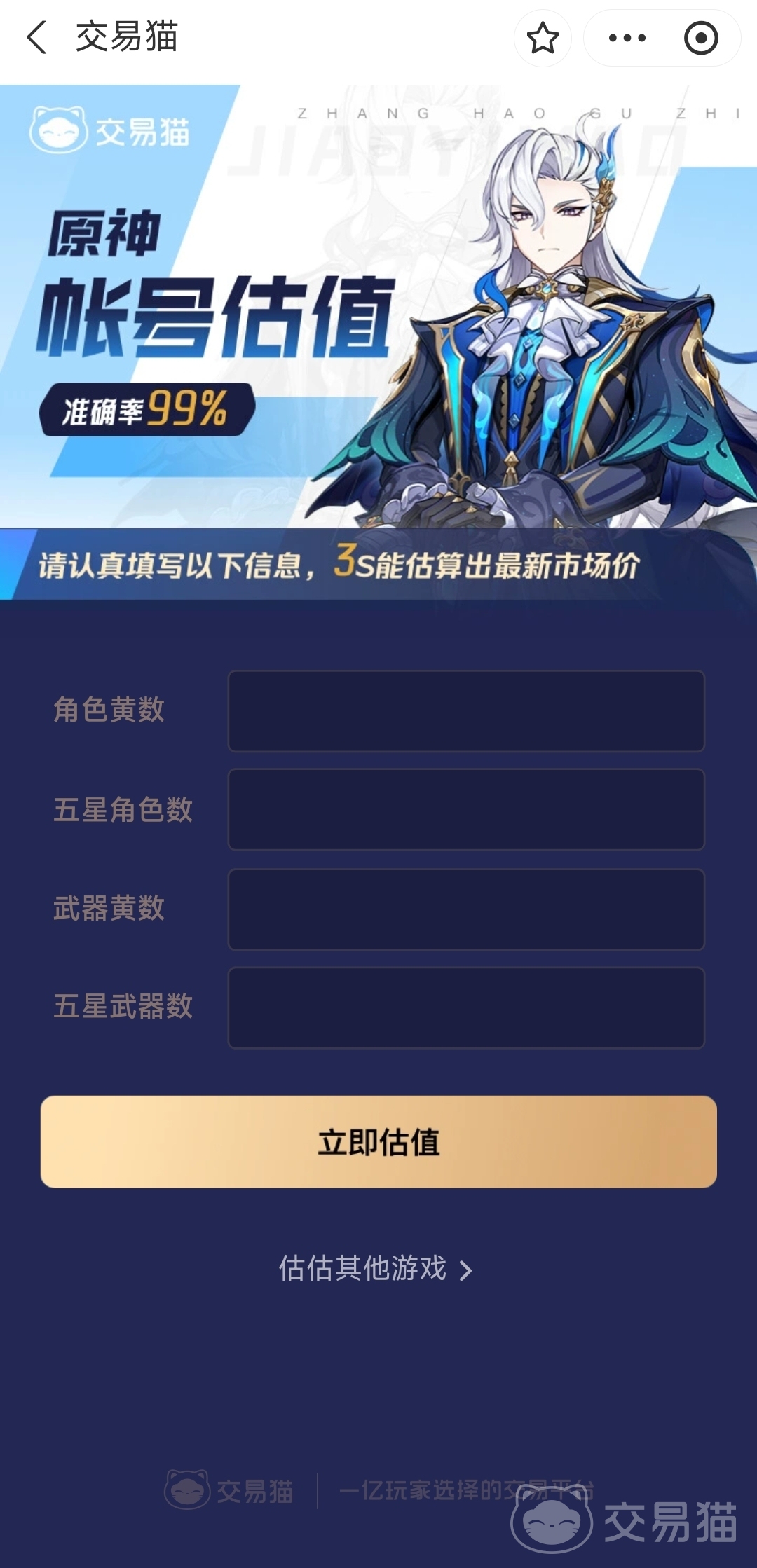Focus the 角色黄数 input field

(x=466, y=711)
